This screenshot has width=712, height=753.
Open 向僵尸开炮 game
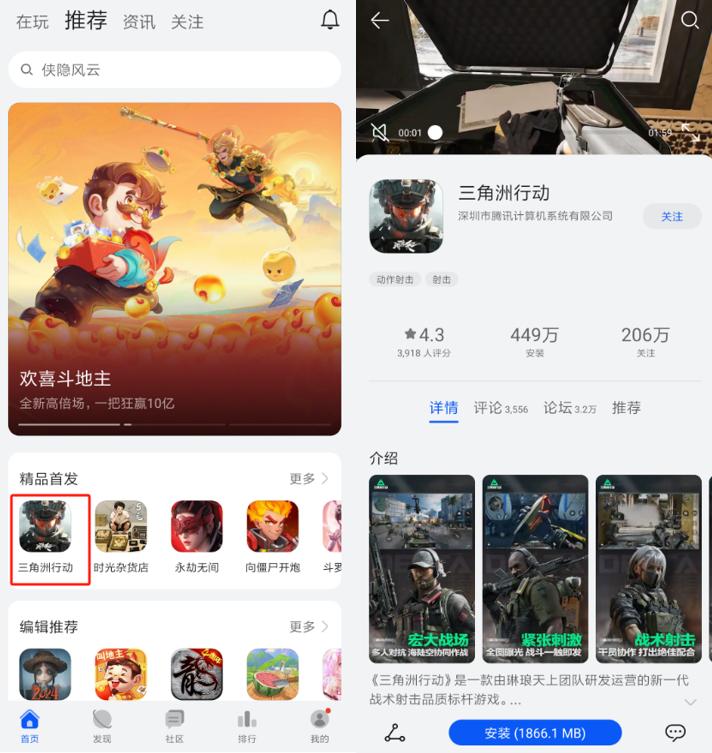click(272, 527)
